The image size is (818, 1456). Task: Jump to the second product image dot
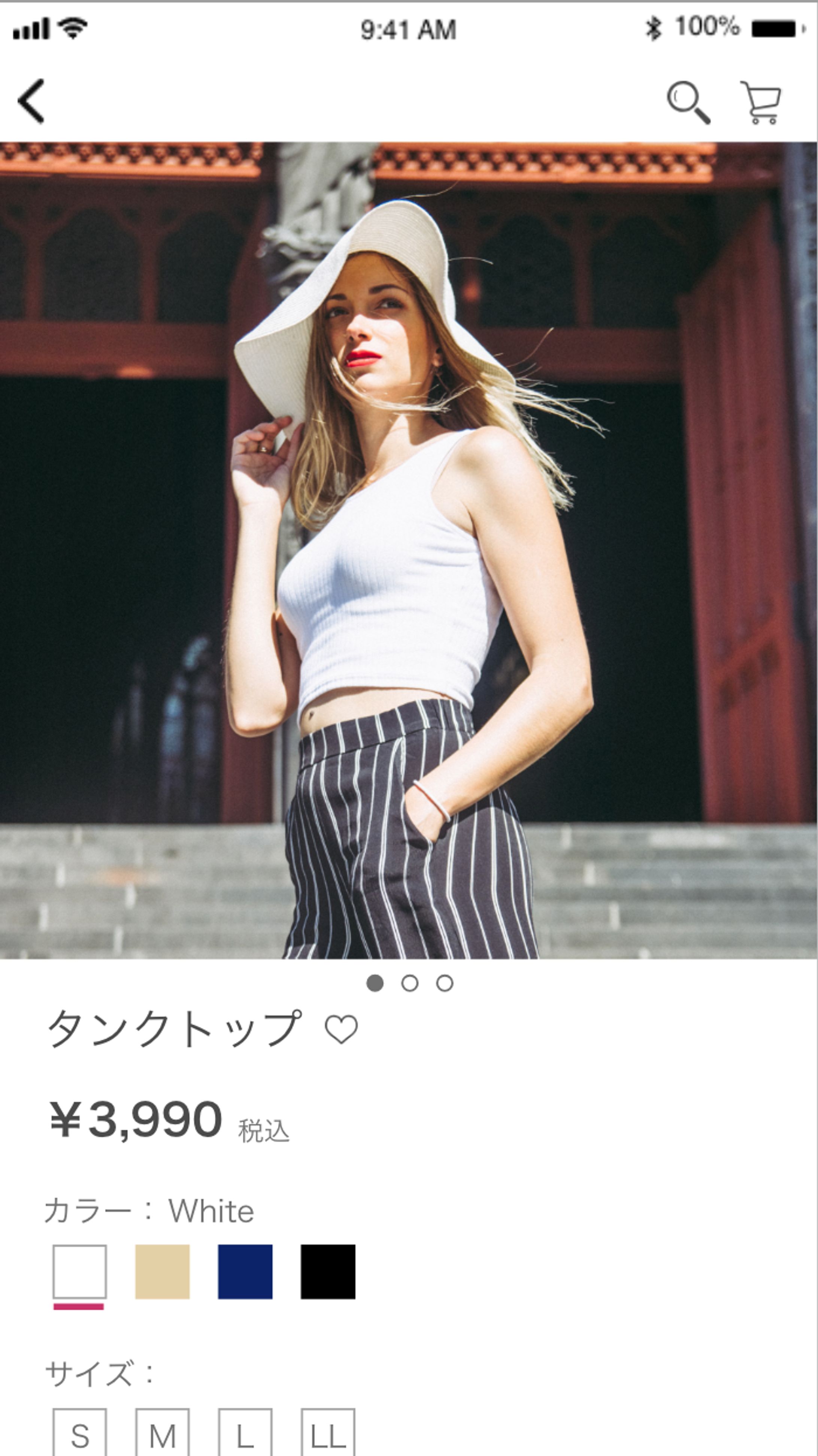coord(410,983)
